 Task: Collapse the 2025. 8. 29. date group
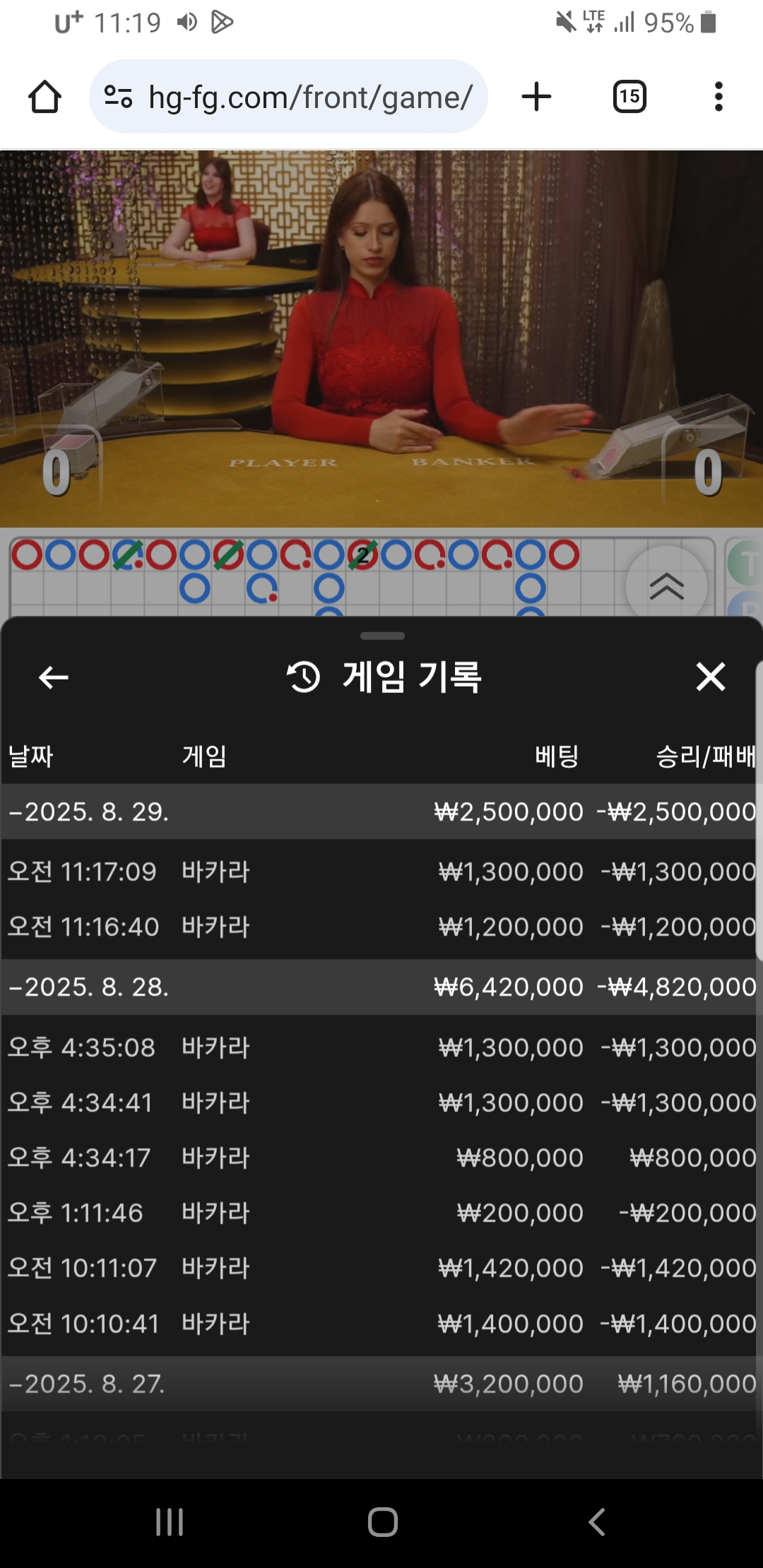coord(90,812)
